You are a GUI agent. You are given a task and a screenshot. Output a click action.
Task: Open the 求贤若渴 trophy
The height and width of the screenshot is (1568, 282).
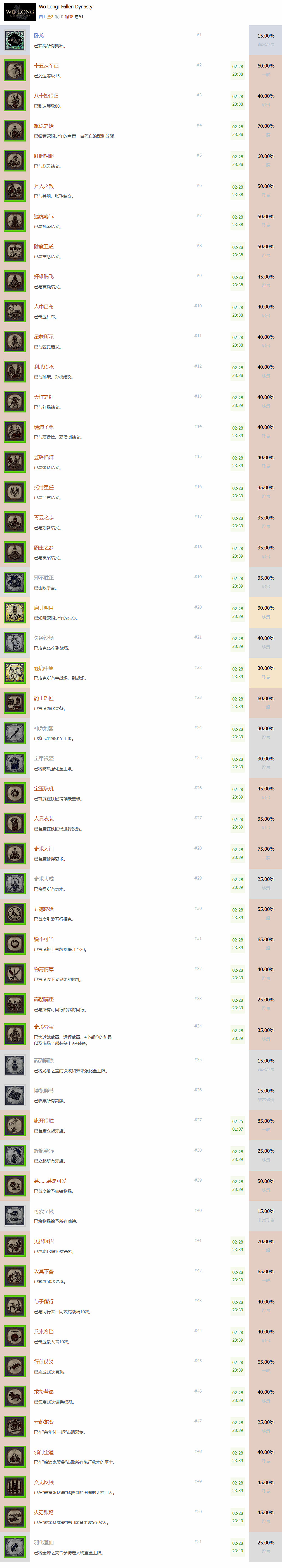point(44,1392)
